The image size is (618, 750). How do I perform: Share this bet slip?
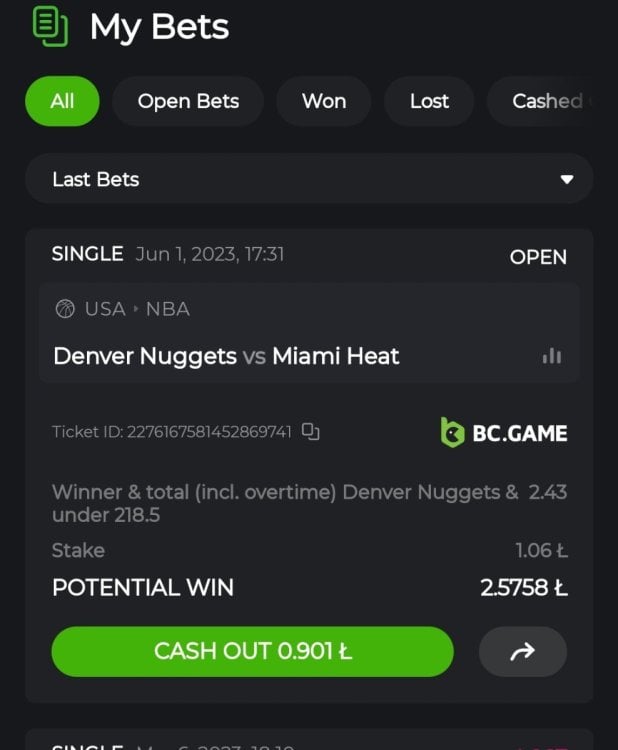click(x=522, y=652)
